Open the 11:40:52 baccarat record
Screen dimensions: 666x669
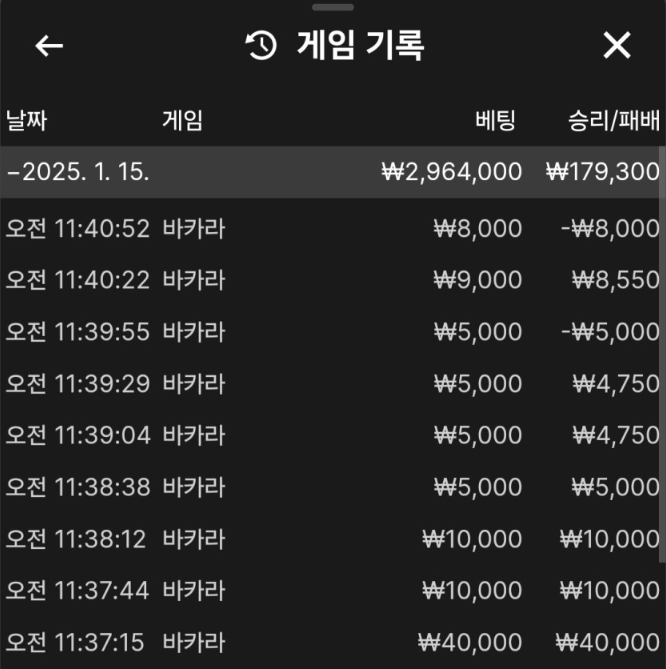click(x=332, y=229)
